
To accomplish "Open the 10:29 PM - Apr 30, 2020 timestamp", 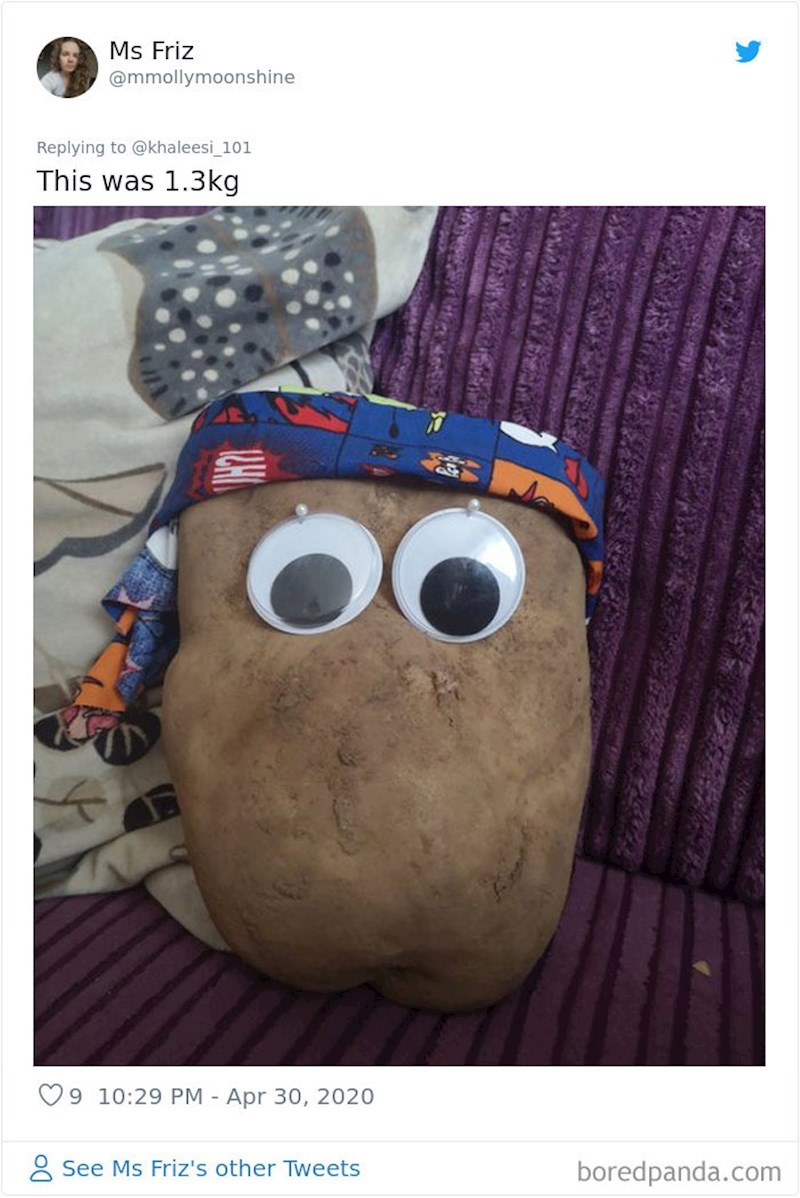I will (x=236, y=1096).
